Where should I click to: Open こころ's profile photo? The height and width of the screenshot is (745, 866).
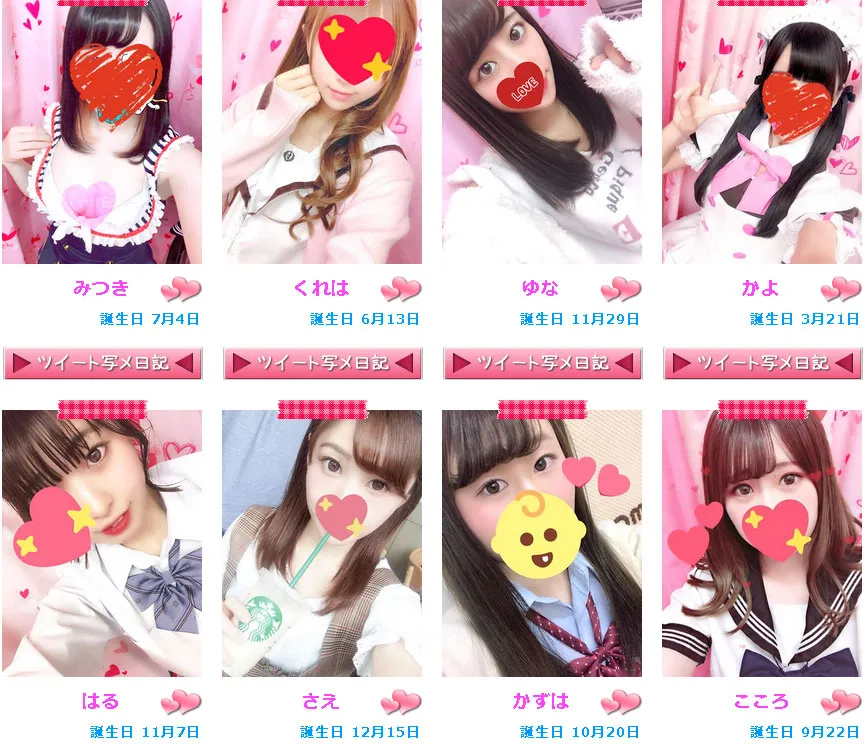762,543
